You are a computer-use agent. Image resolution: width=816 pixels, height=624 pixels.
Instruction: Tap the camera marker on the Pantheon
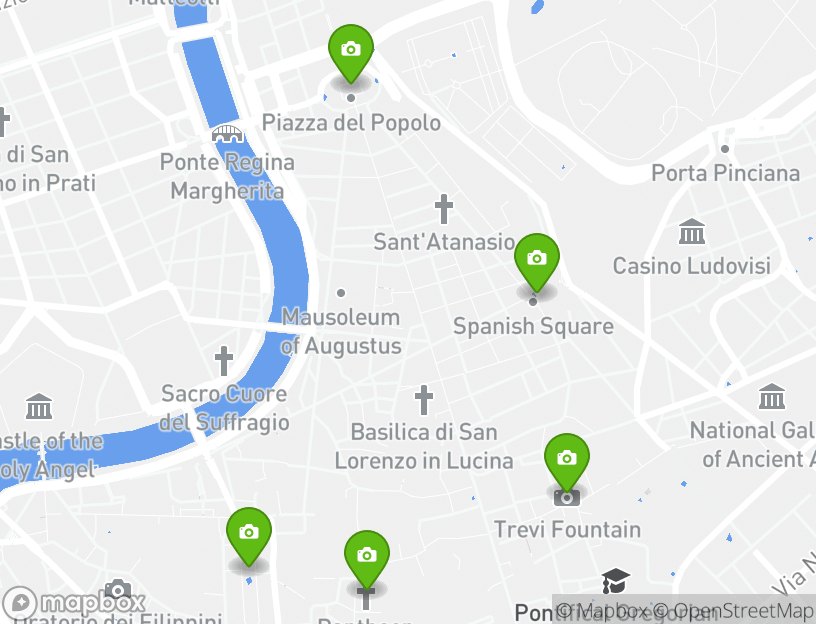pyautogui.click(x=367, y=557)
